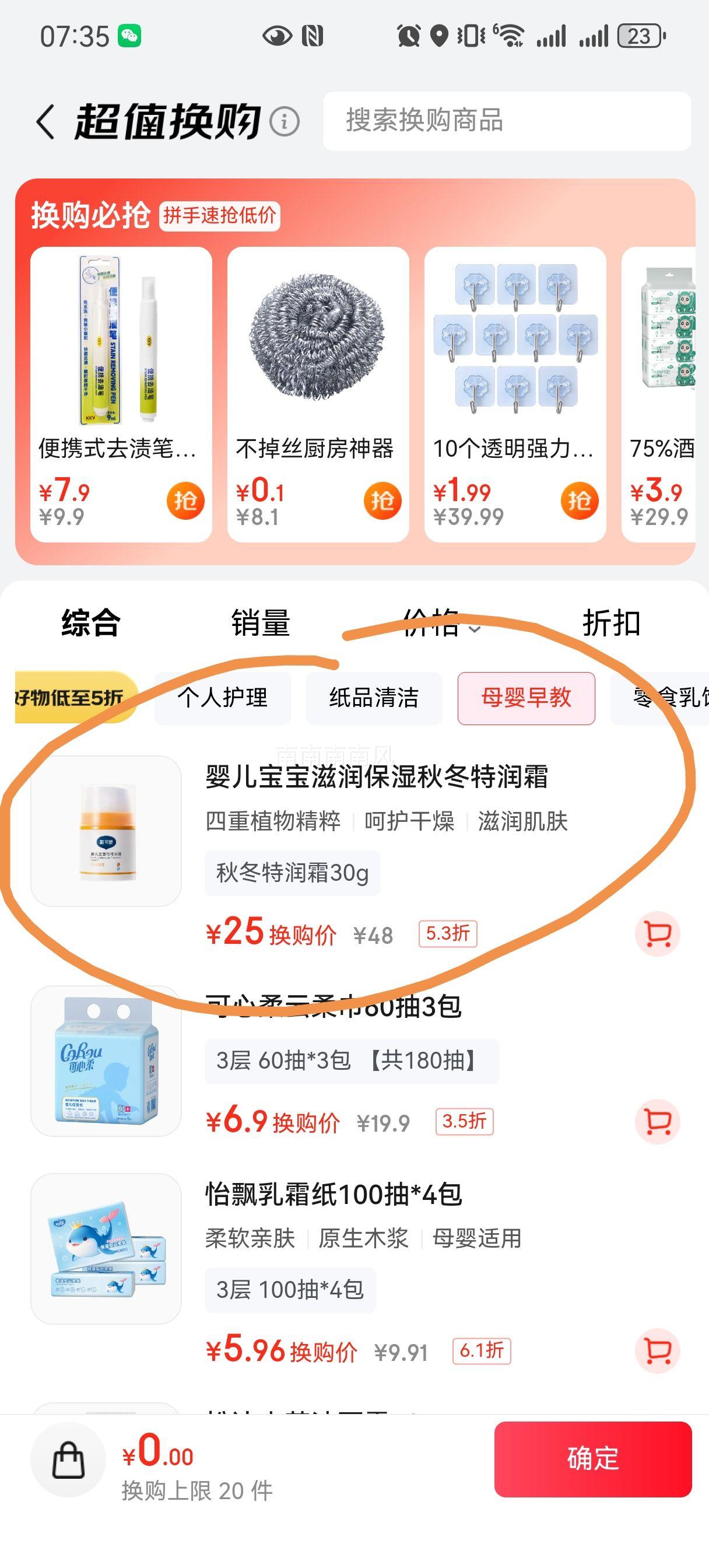Add the baby moisturizing cream to cart

pyautogui.click(x=658, y=933)
